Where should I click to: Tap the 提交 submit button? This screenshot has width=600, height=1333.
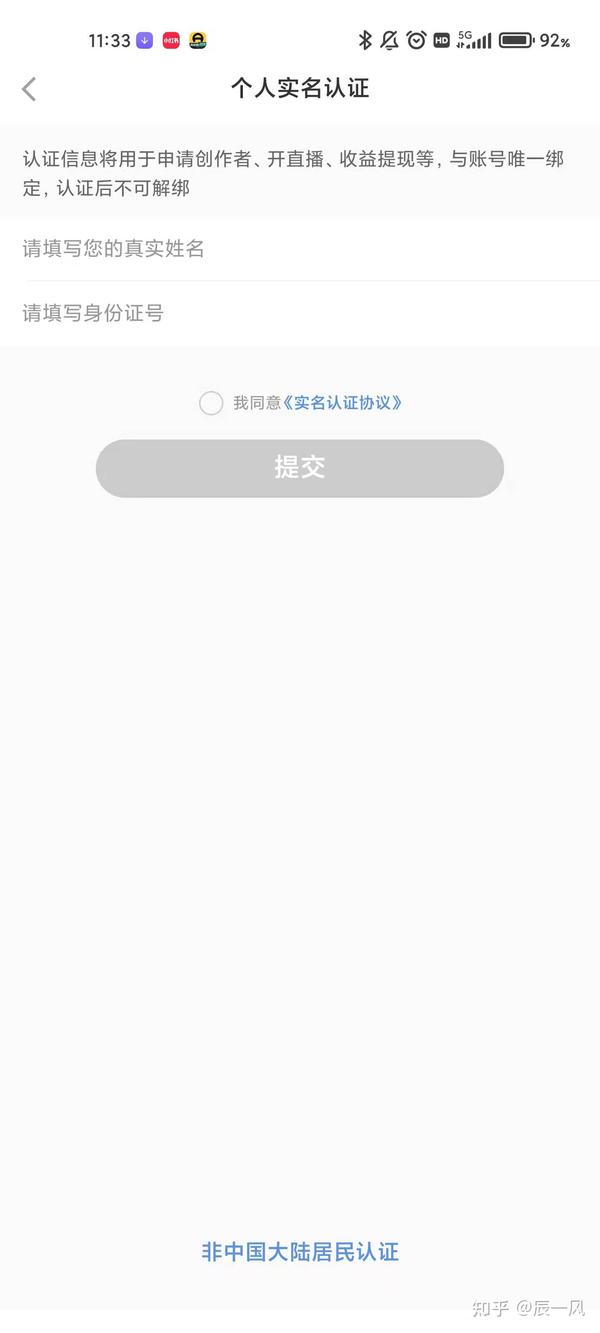click(x=300, y=468)
